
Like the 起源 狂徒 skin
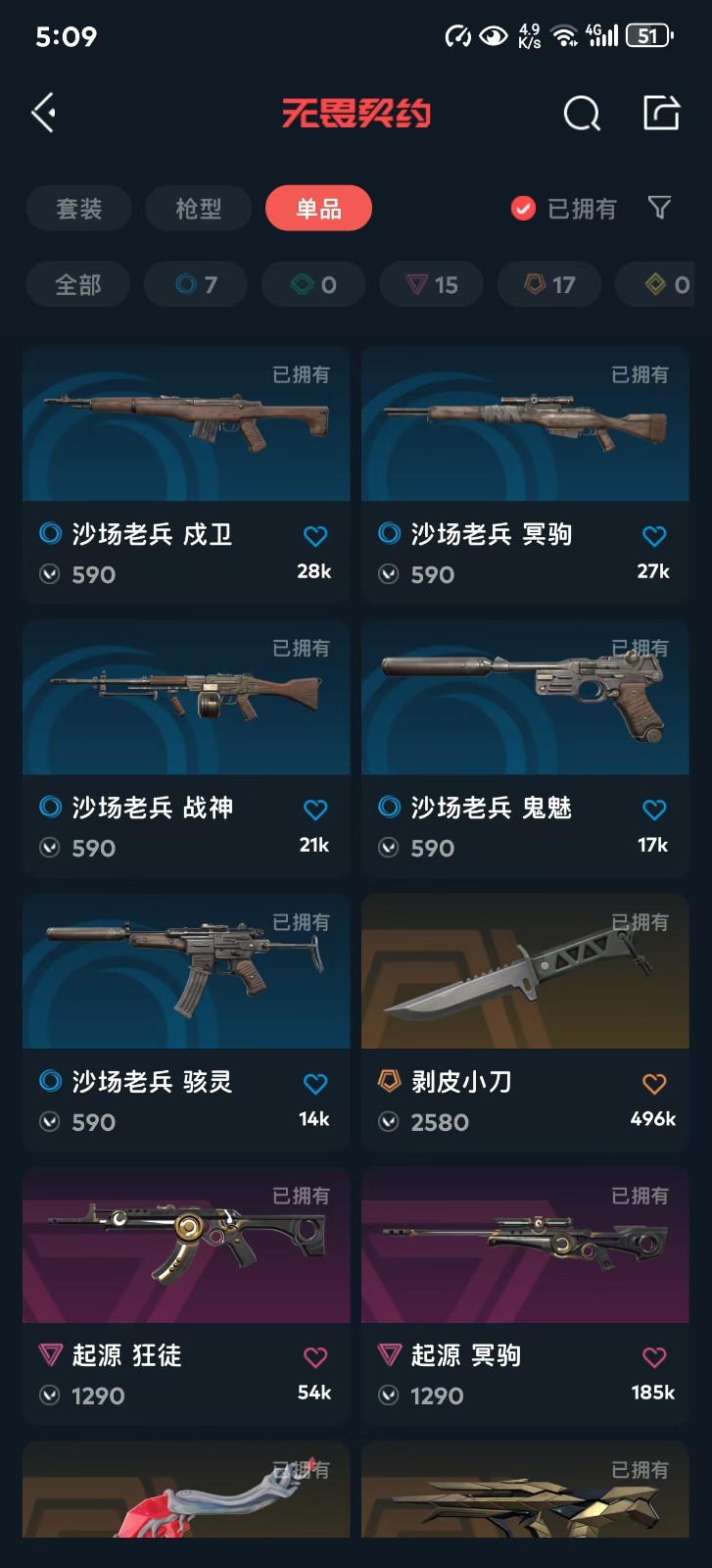click(315, 1357)
